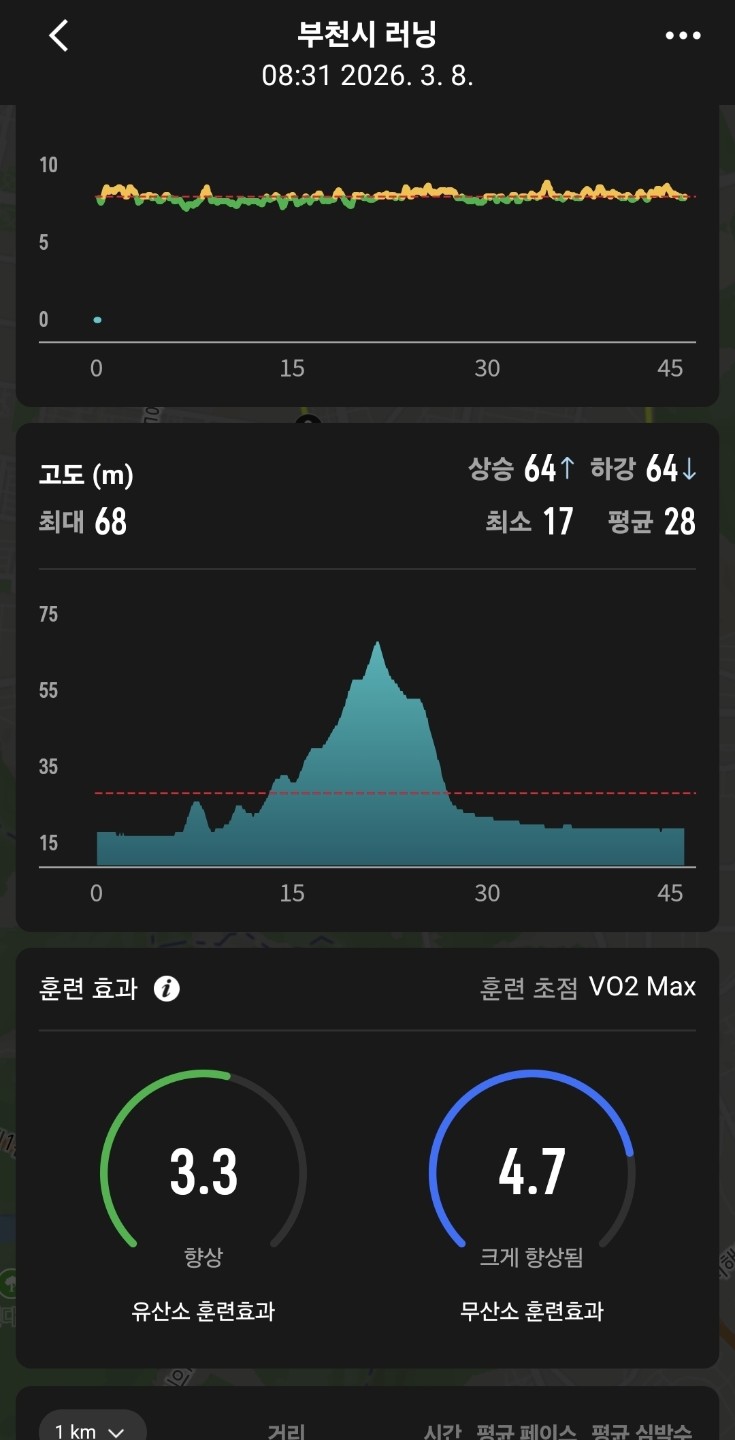Expand the 1 km lap distance dropdown
The height and width of the screenshot is (1440, 735).
point(91,1429)
